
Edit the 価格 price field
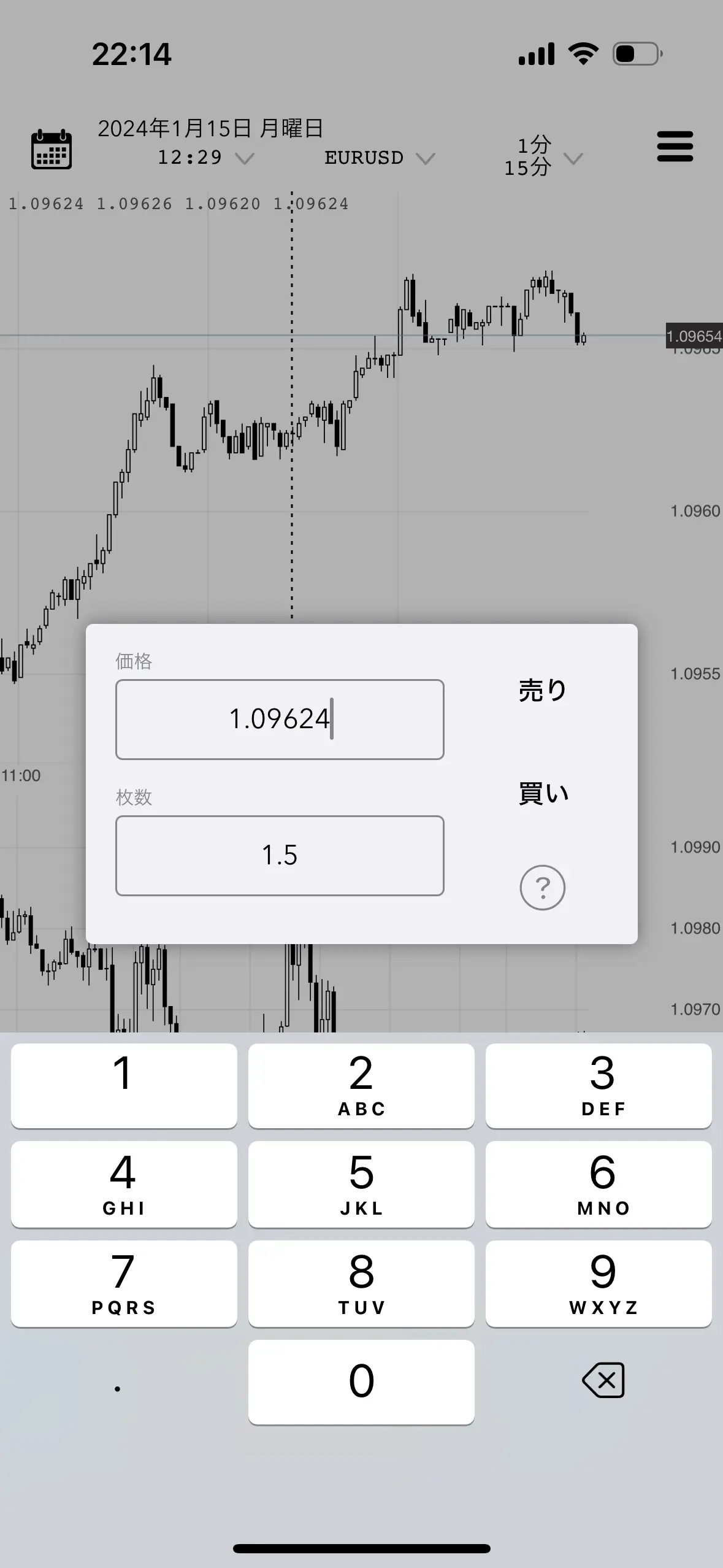point(280,719)
